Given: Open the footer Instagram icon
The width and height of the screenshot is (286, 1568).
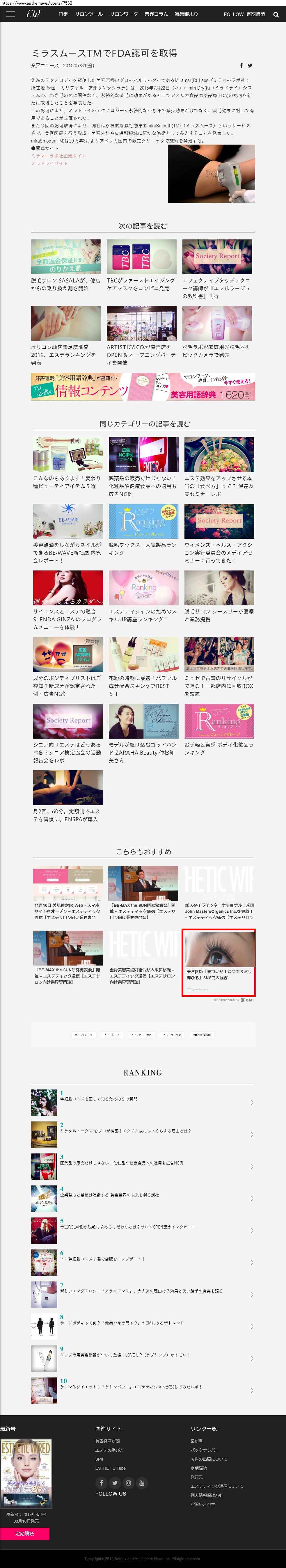Looking at the screenshot, I should 128,1483.
